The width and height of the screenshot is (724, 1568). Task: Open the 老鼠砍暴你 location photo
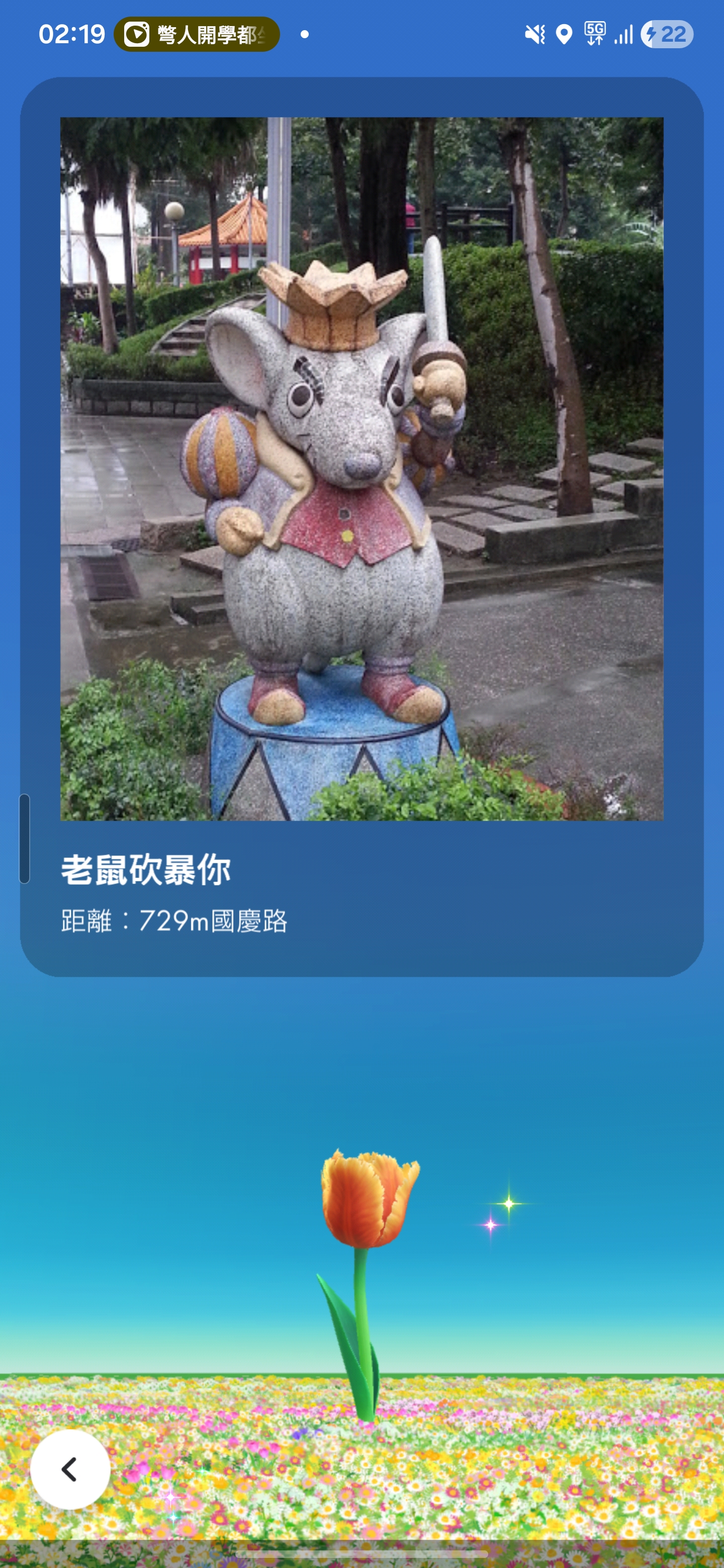tap(361, 469)
